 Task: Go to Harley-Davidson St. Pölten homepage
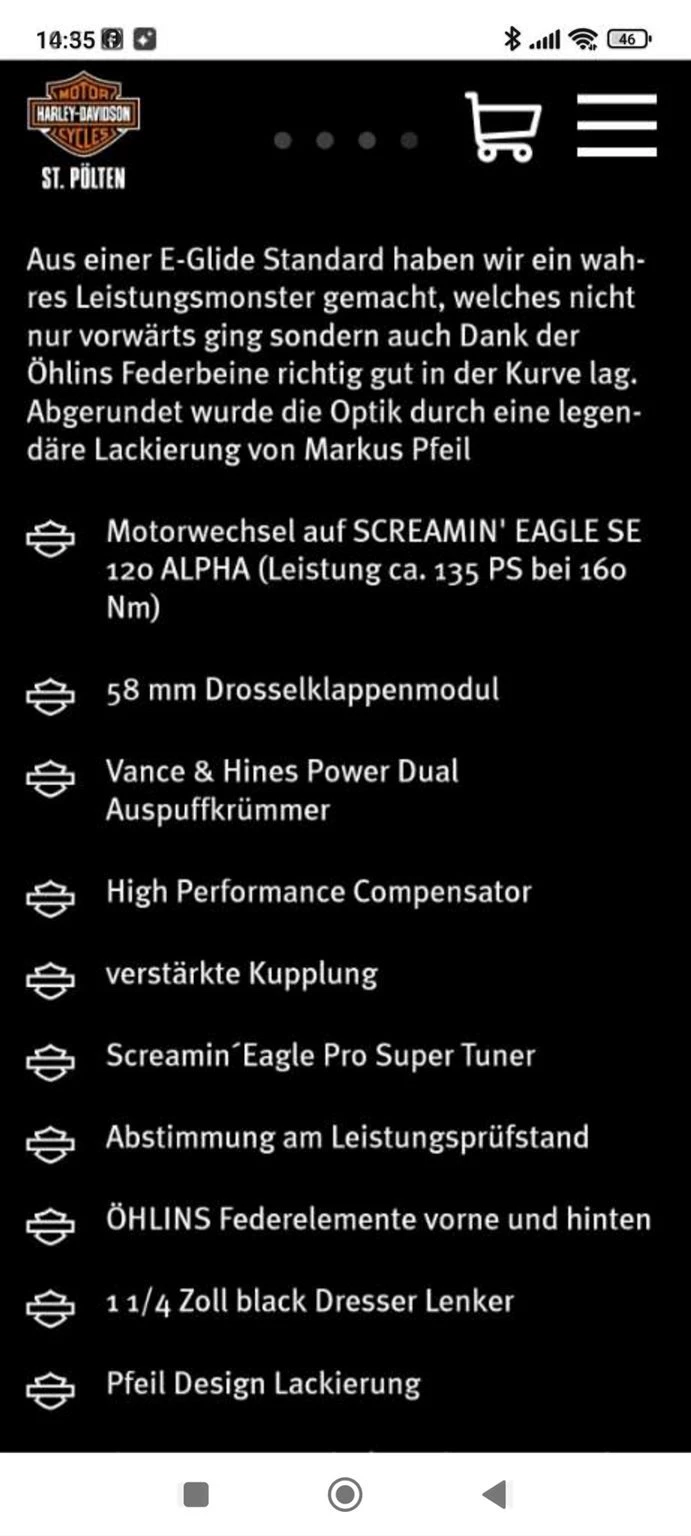pos(83,128)
